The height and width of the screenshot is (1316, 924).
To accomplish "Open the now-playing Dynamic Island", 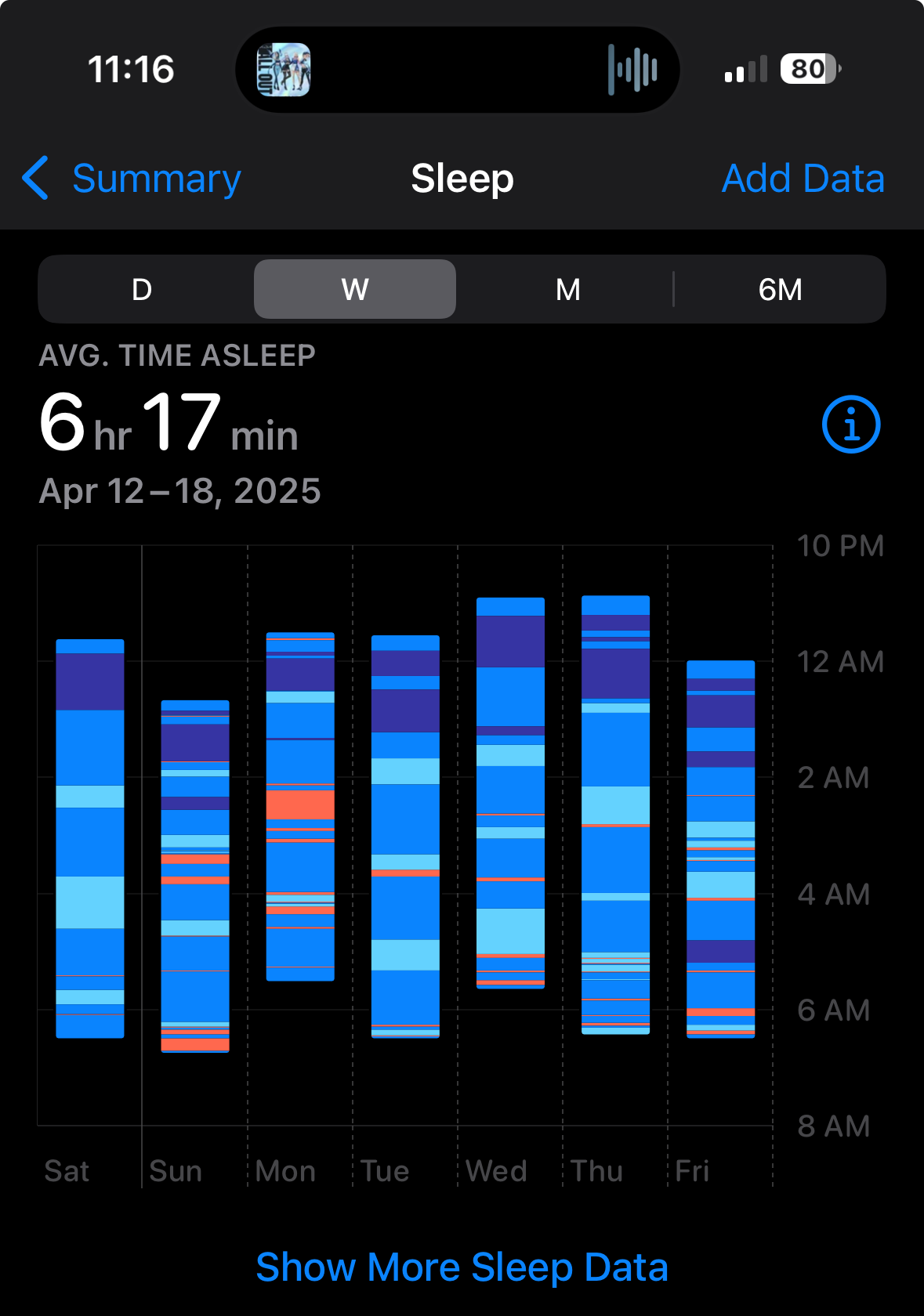I will click(457, 70).
